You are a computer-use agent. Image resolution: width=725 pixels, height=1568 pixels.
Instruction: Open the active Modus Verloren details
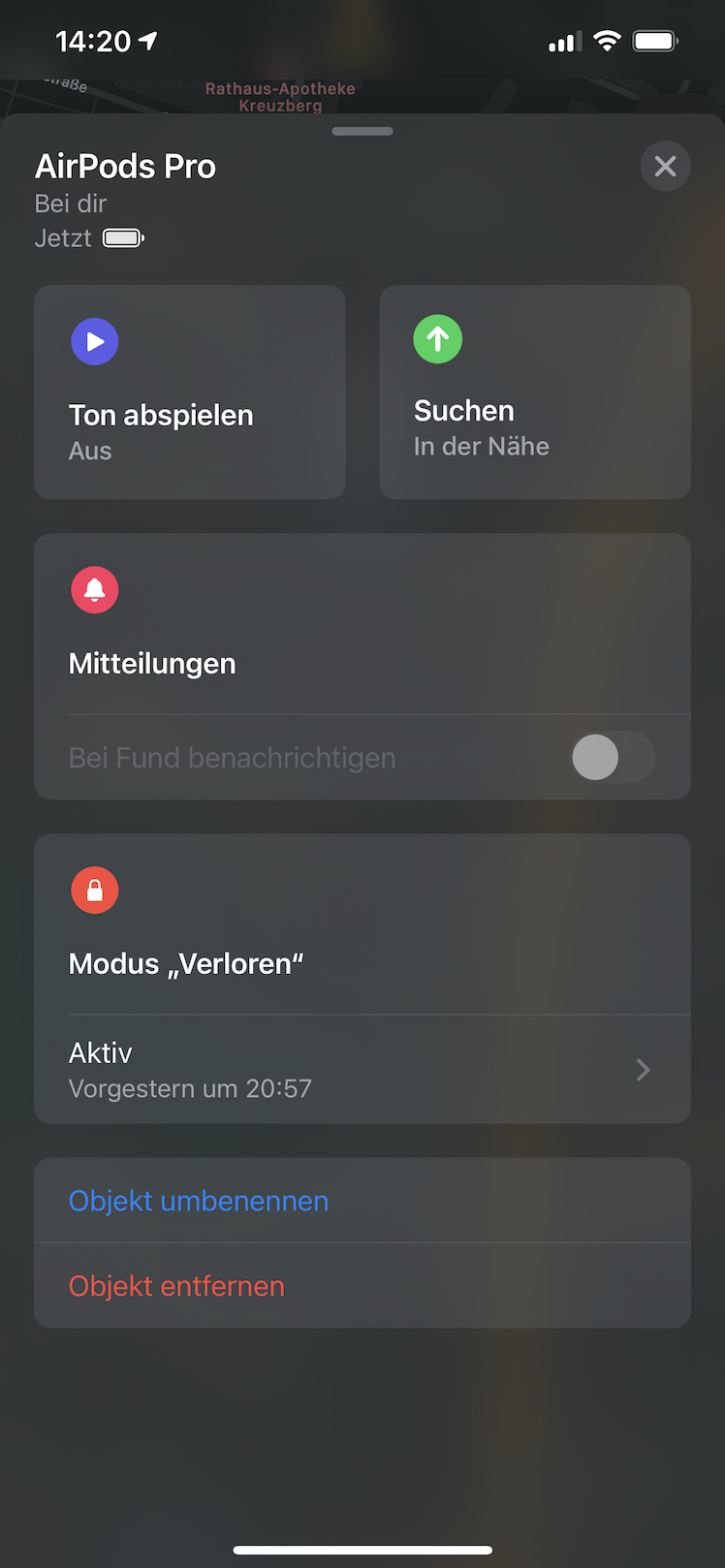362,1069
